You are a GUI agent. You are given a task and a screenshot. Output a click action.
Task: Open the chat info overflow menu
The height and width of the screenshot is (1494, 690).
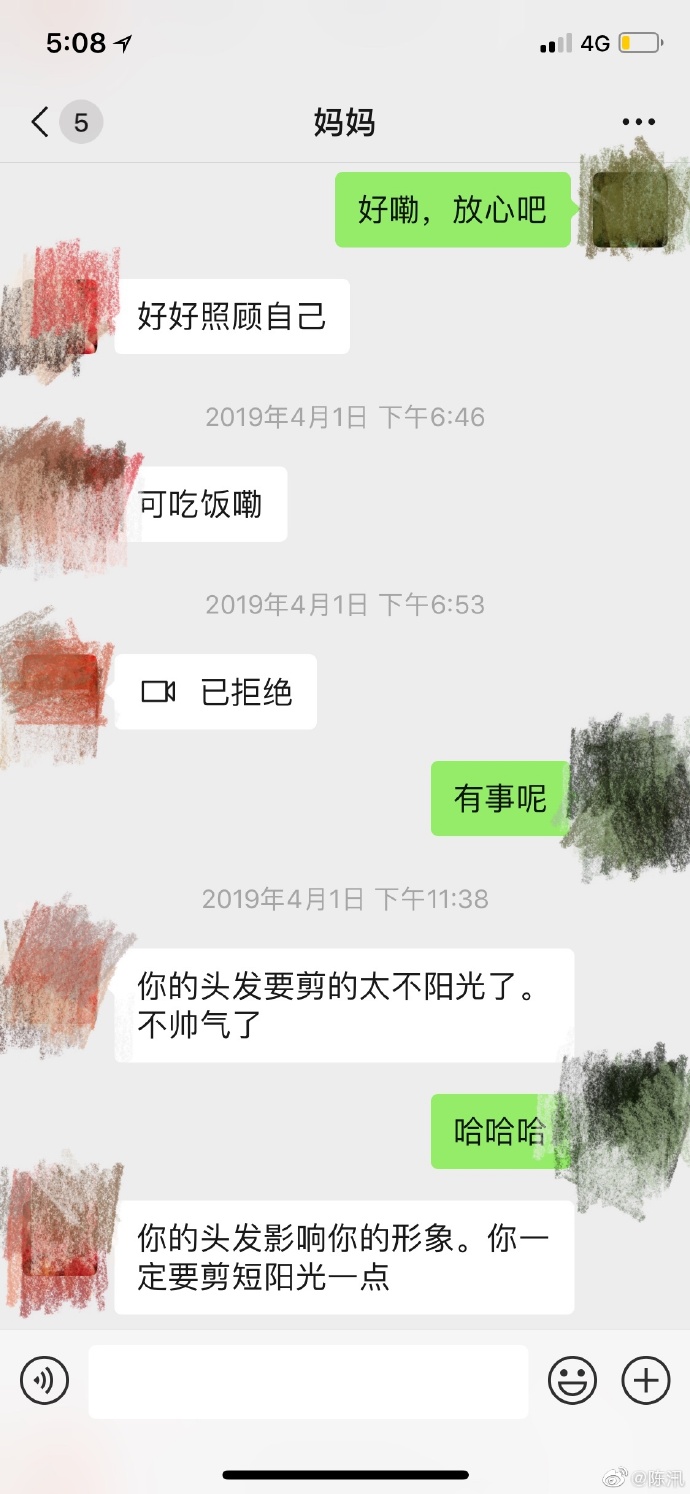tap(638, 123)
